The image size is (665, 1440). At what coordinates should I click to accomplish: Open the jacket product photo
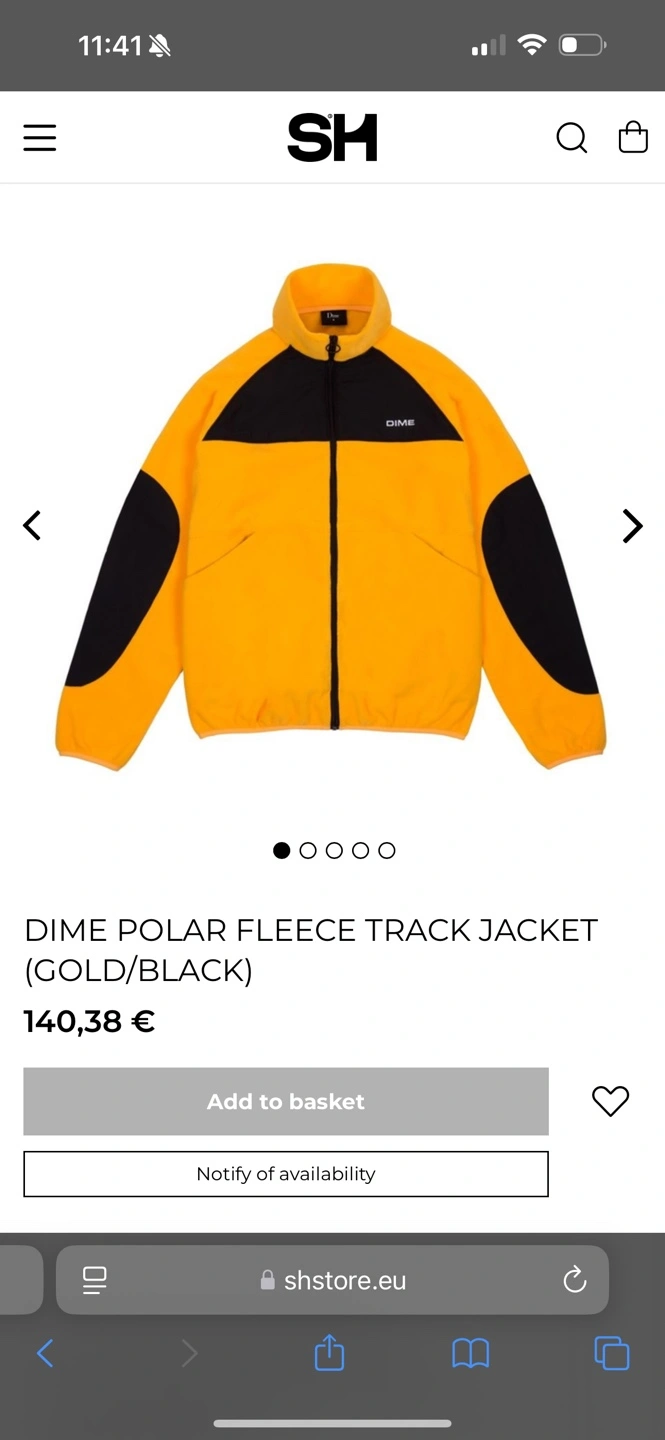(x=332, y=516)
